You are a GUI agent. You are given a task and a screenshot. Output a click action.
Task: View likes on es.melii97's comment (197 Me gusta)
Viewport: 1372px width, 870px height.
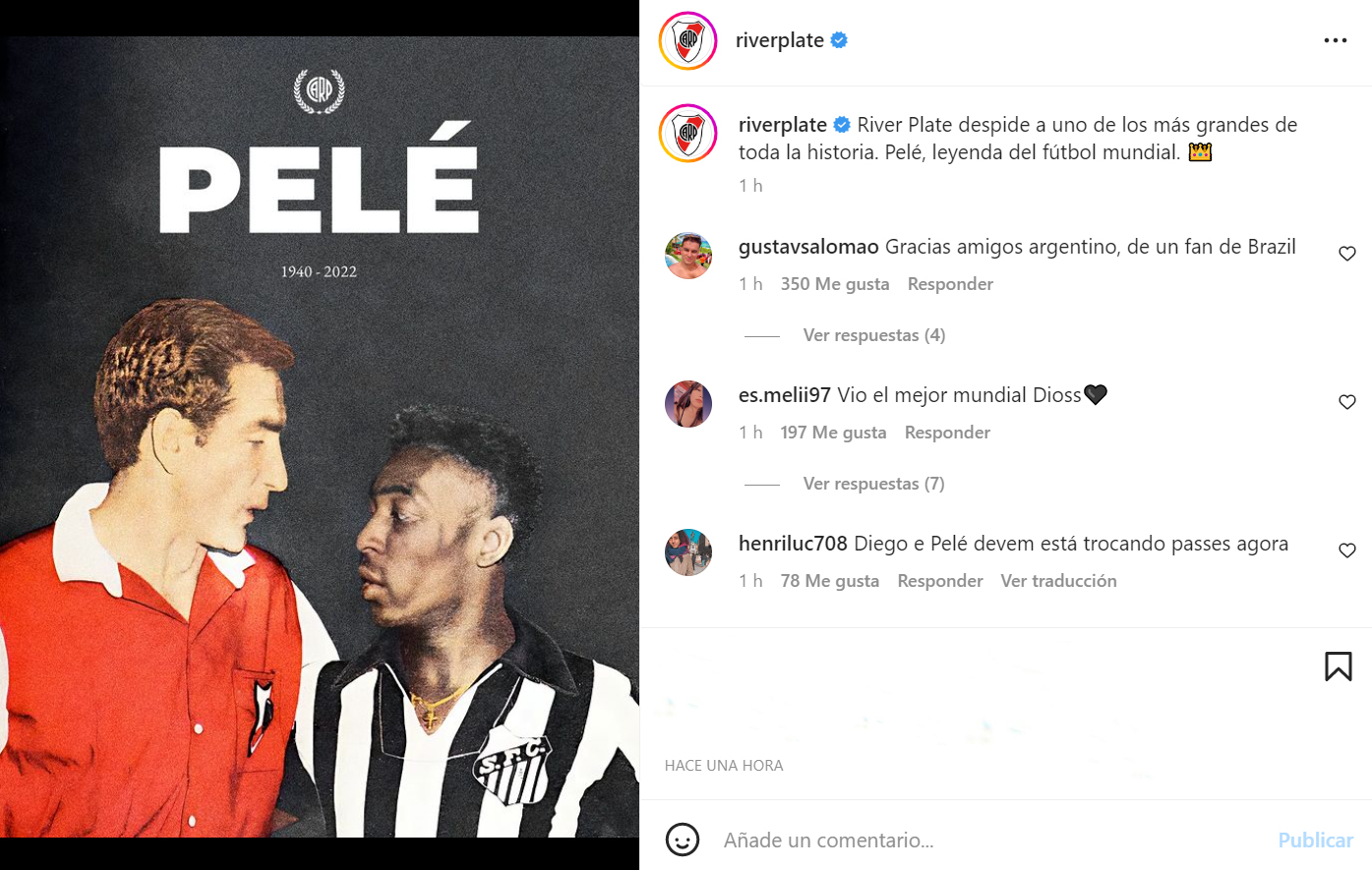tap(833, 433)
